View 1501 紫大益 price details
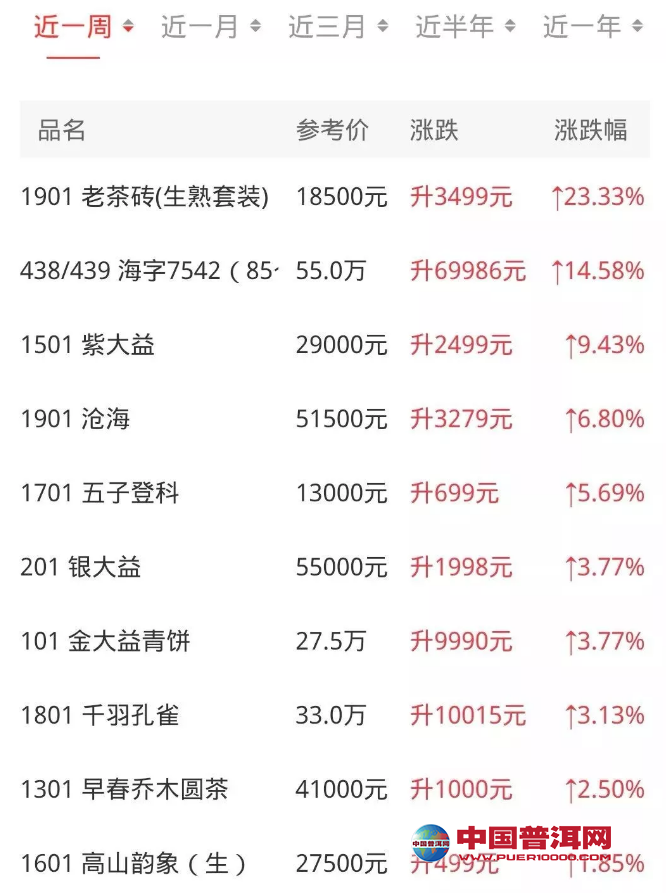This screenshot has width=666, height=893. [x=88, y=345]
